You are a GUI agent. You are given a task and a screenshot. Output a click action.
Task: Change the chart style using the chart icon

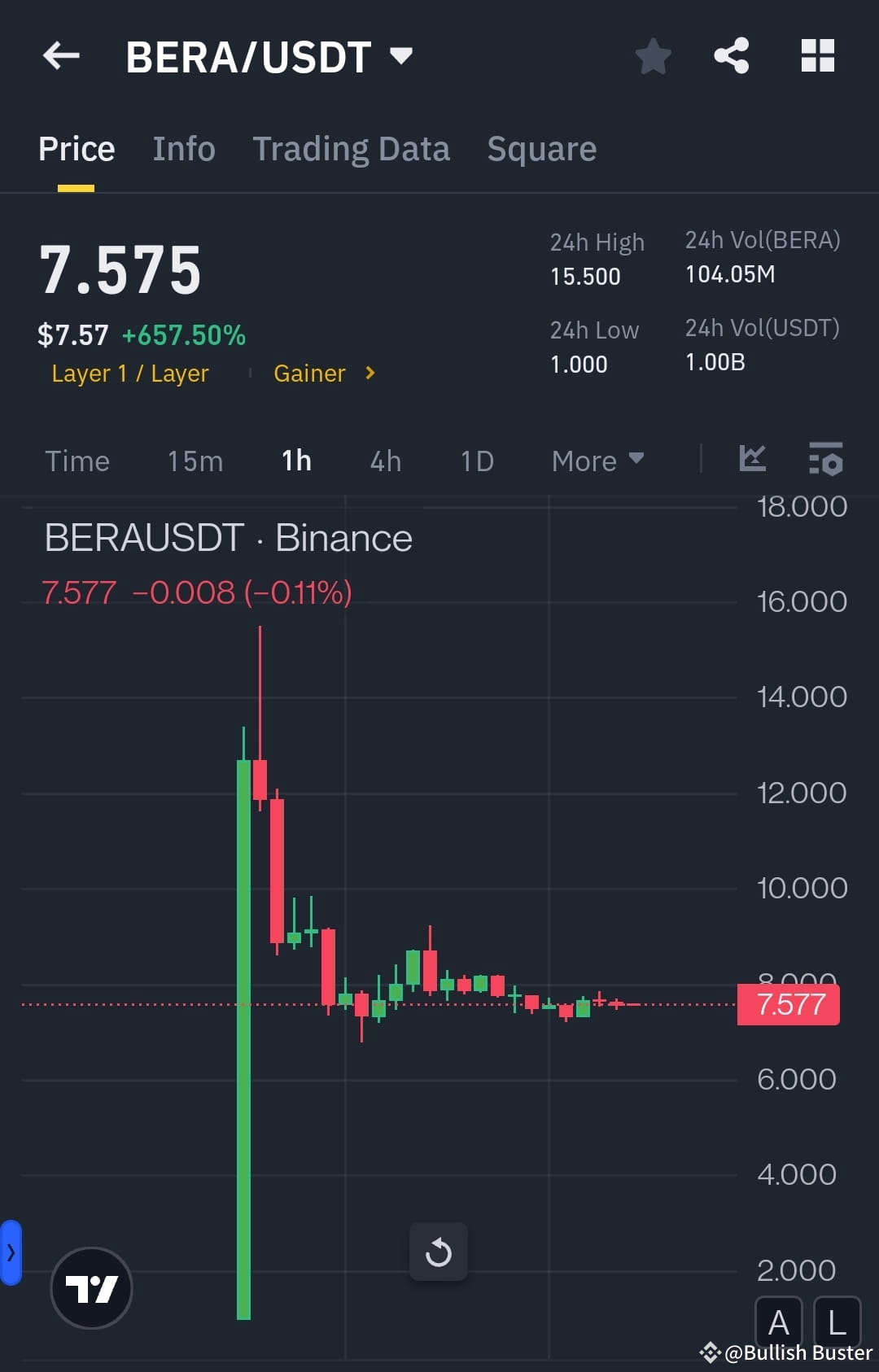[753, 460]
